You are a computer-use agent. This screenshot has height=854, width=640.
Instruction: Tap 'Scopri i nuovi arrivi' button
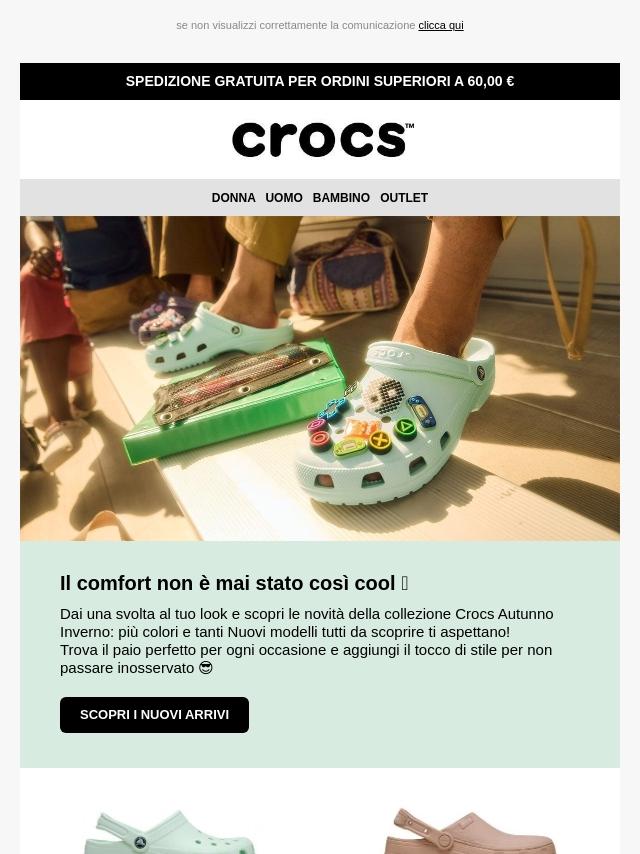point(154,715)
